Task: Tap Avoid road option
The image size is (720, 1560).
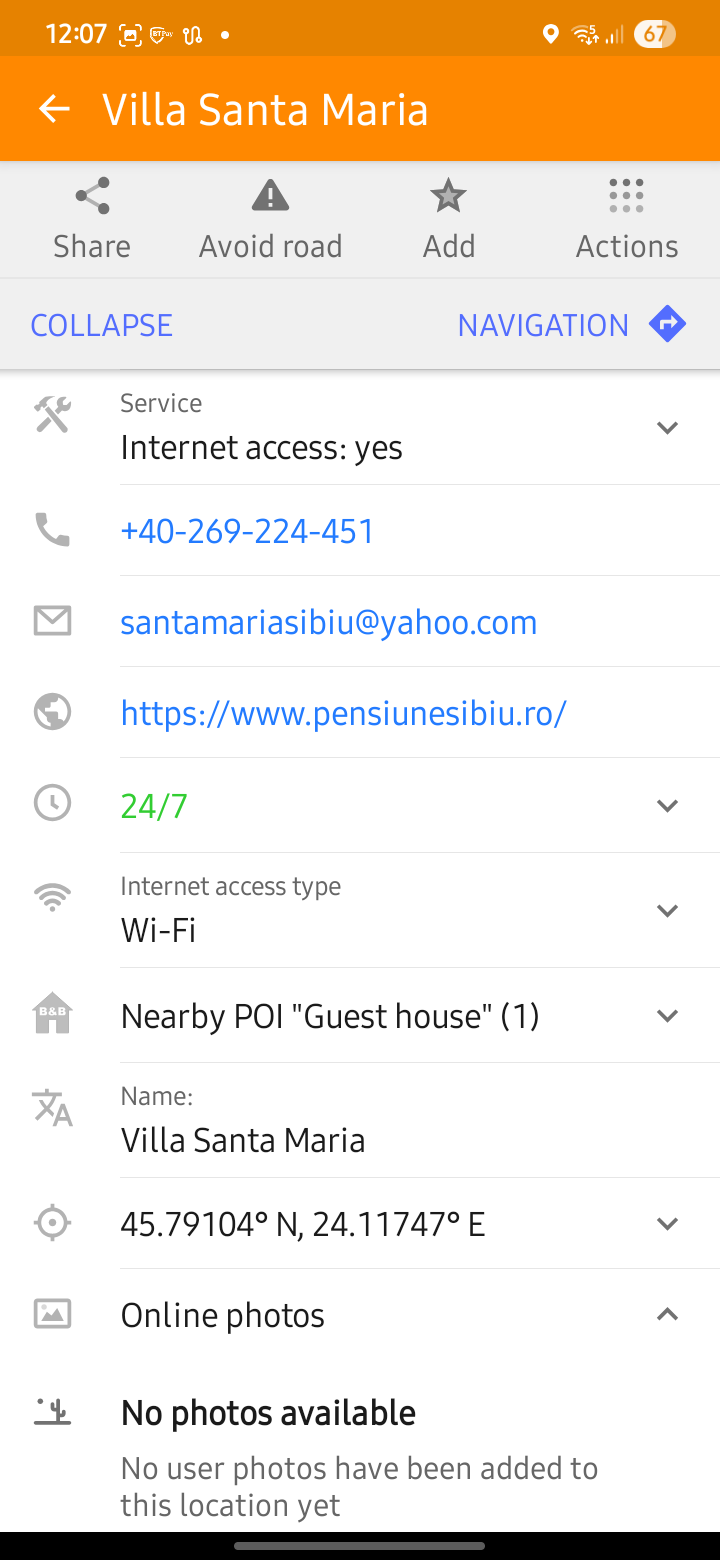Action: [270, 219]
